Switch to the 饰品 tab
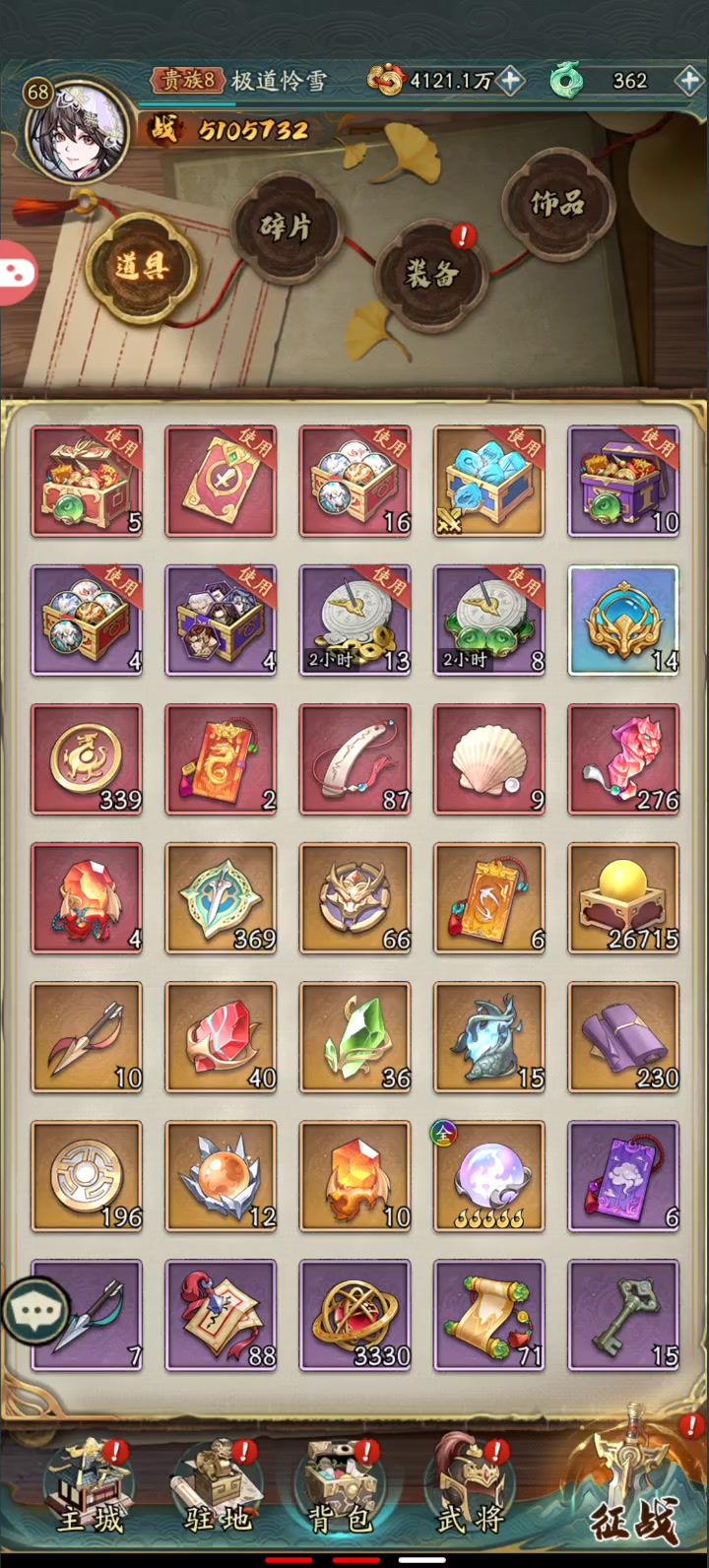The width and height of the screenshot is (709, 1568). pyautogui.click(x=557, y=202)
